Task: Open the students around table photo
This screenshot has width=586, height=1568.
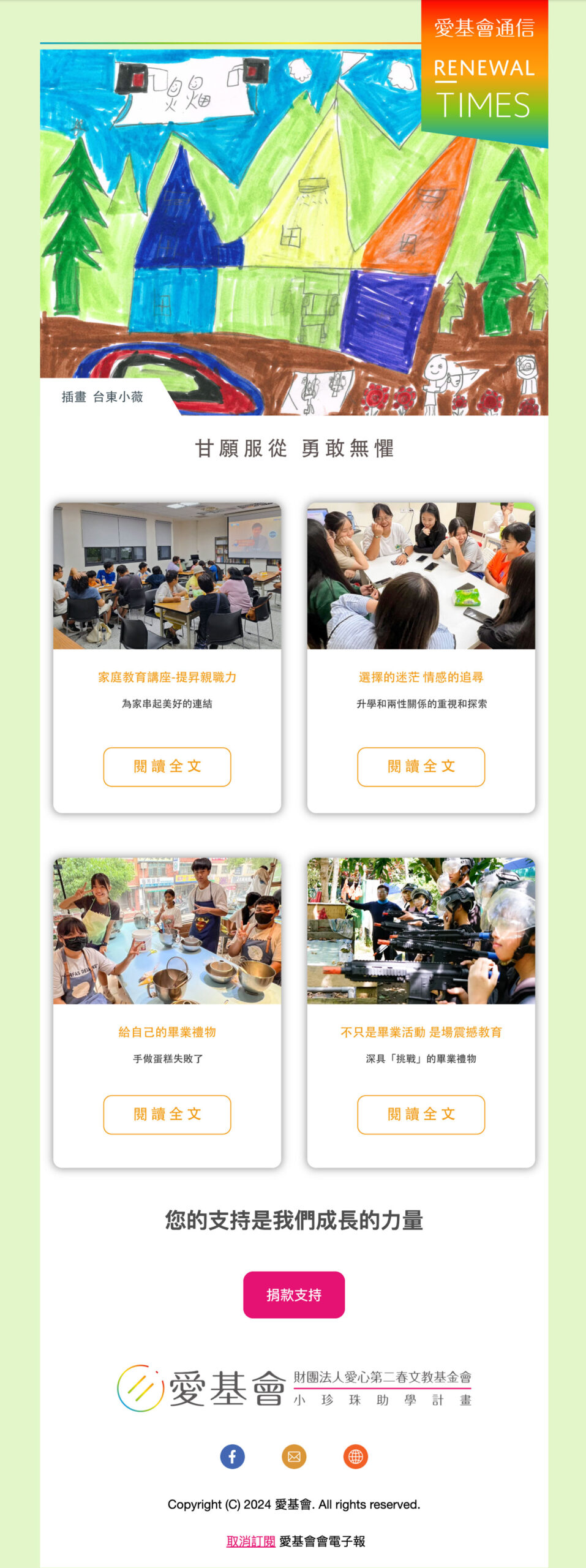Action: point(421,576)
